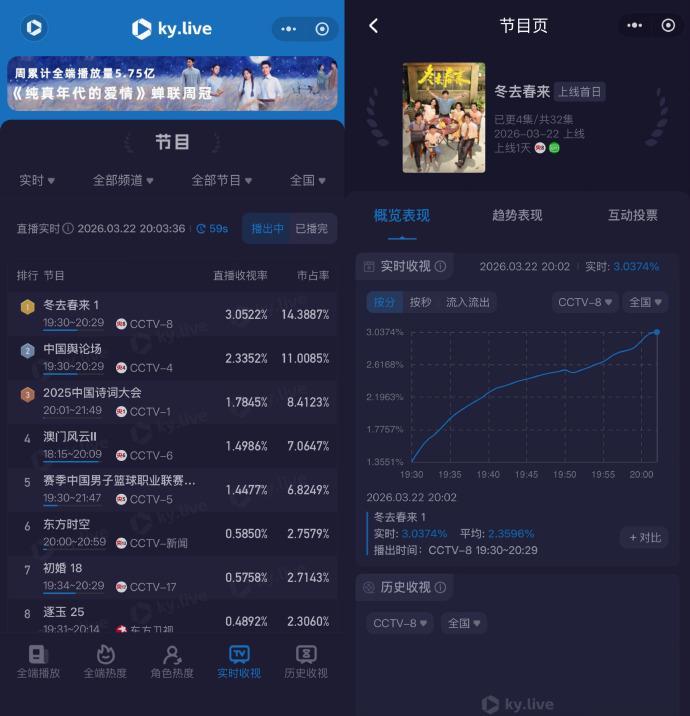Select the 按秒 chart granularity

[420, 302]
